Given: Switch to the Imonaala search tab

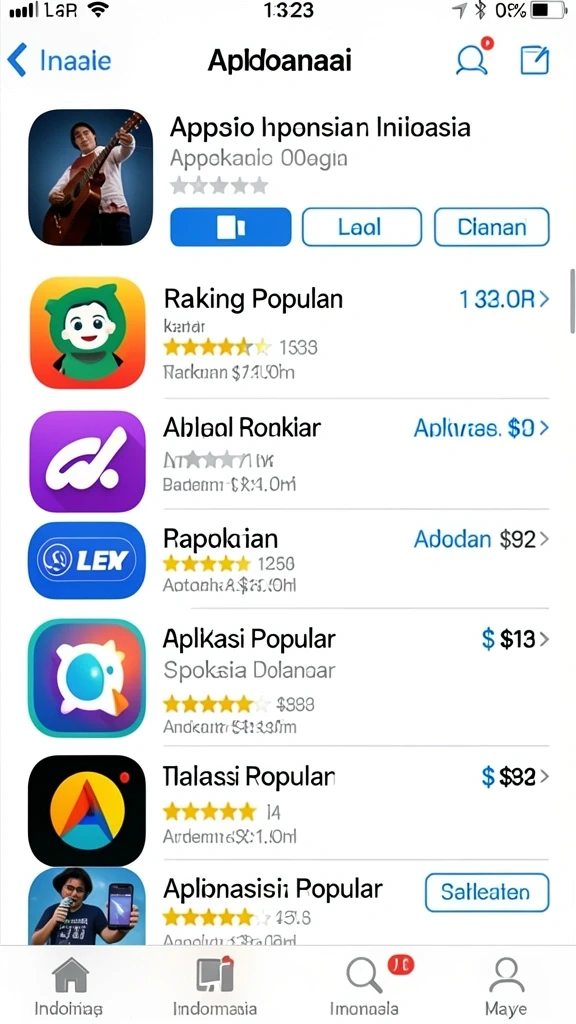Looking at the screenshot, I should 365,987.
